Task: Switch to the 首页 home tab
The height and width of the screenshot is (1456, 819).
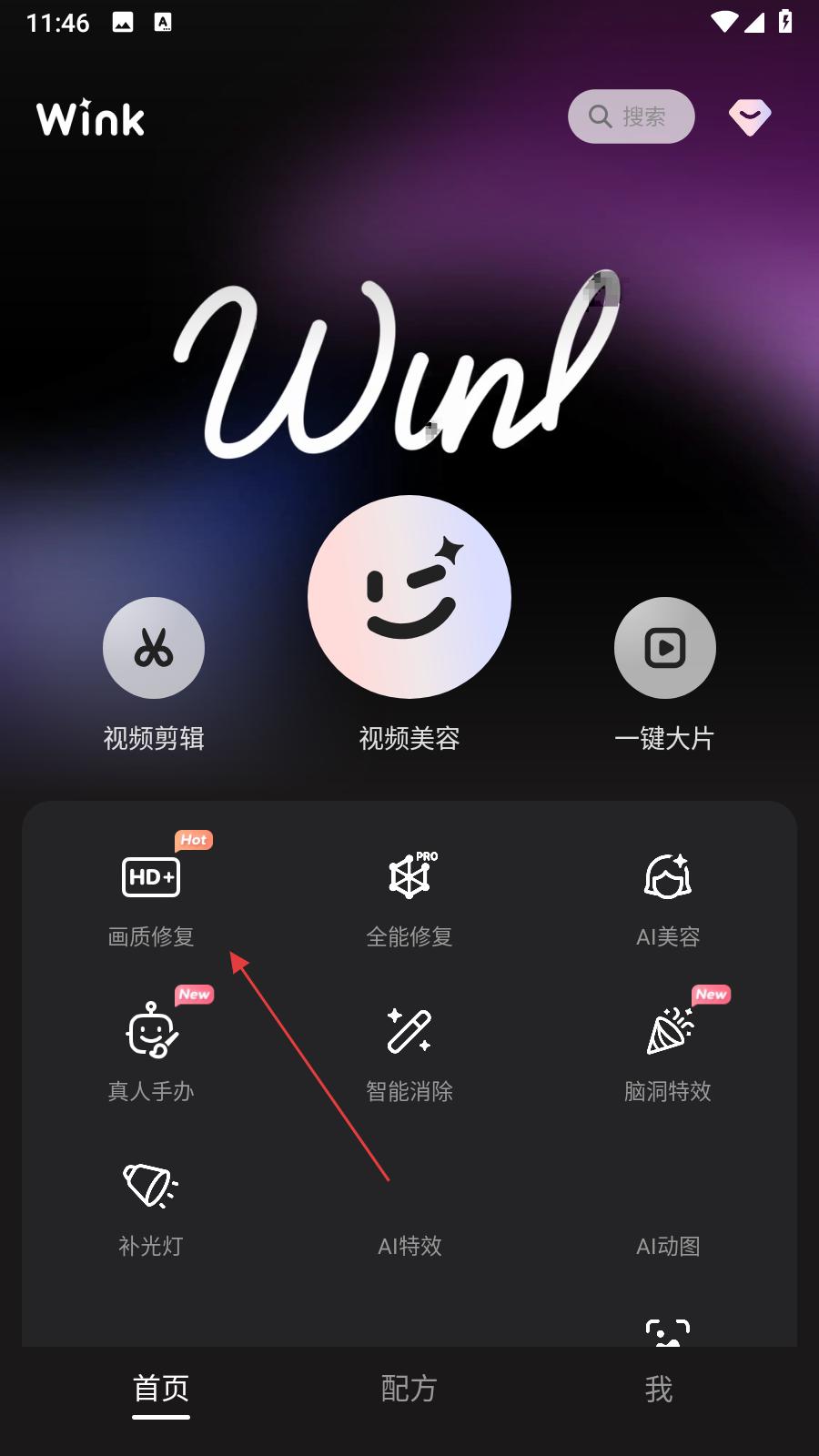Action: pos(160,1389)
